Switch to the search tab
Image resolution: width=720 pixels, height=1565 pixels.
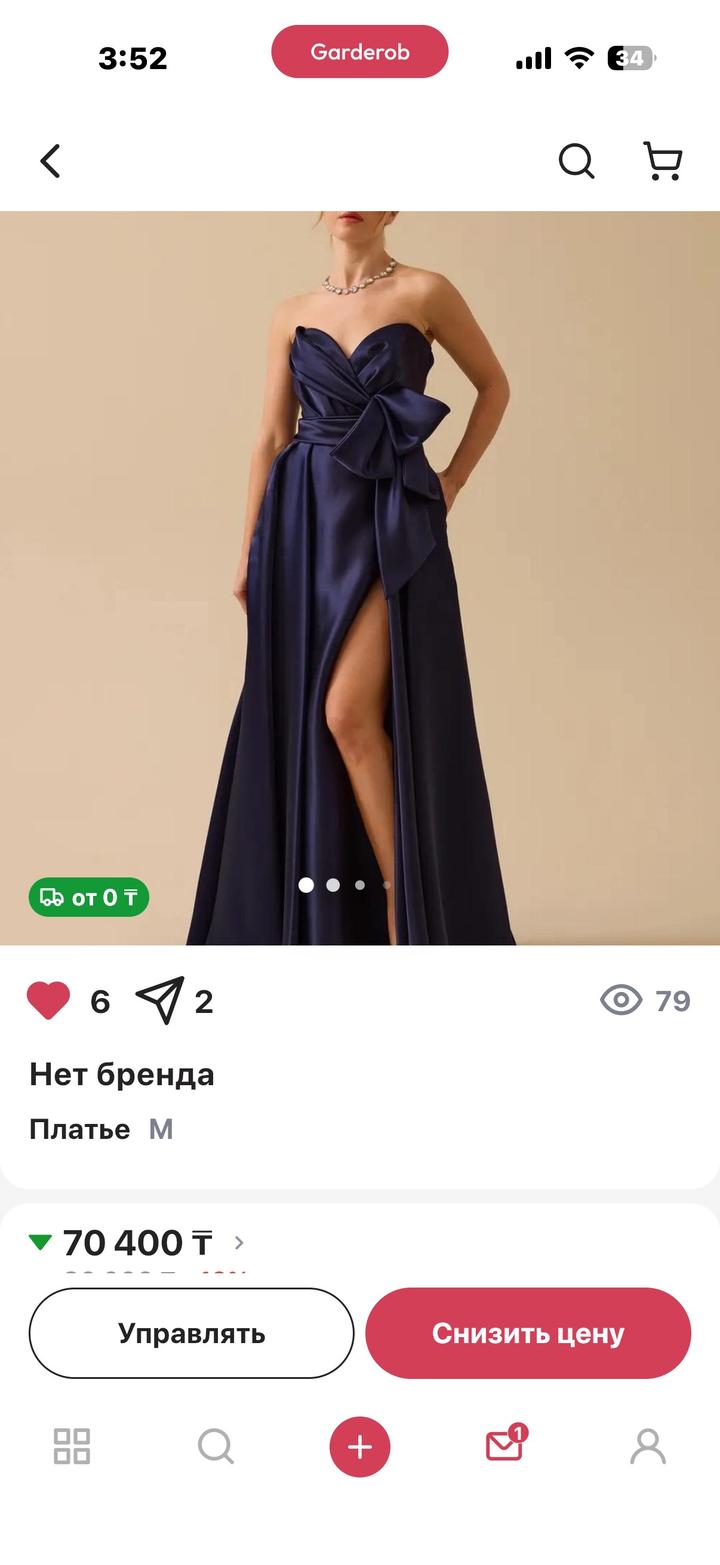click(x=215, y=1446)
